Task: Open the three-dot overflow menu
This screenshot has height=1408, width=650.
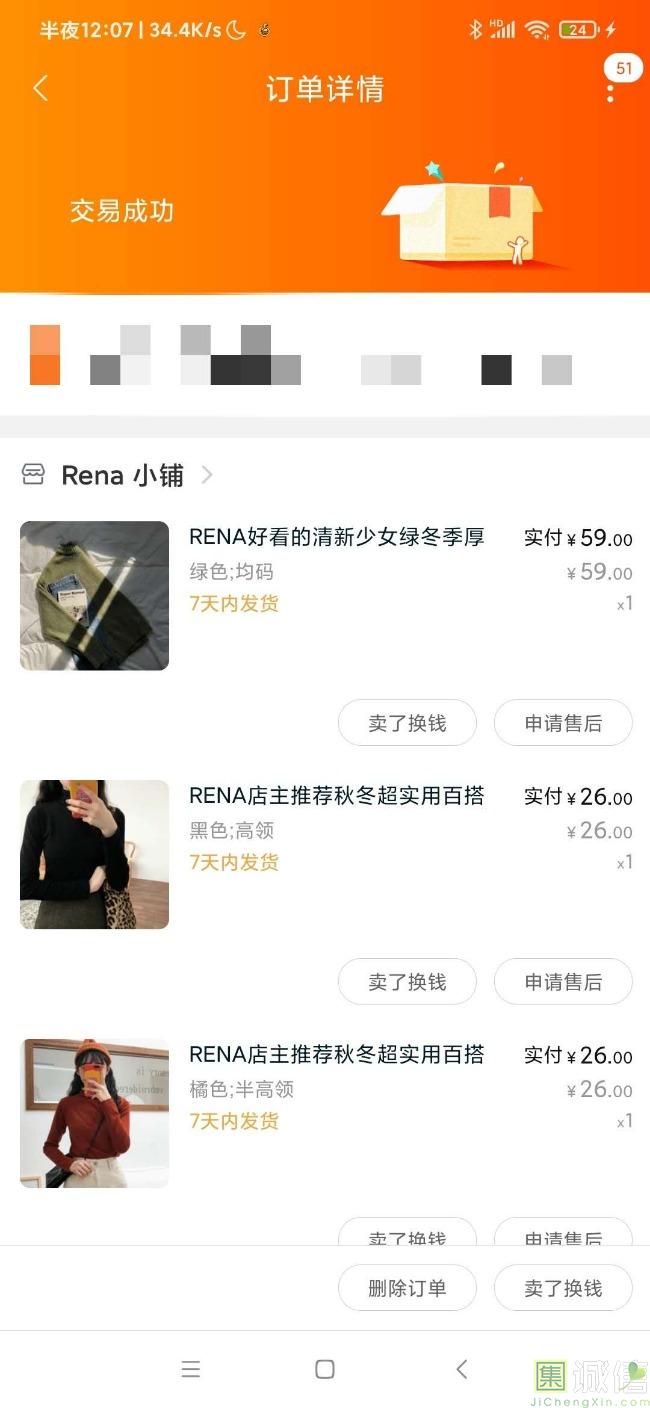Action: (x=610, y=92)
